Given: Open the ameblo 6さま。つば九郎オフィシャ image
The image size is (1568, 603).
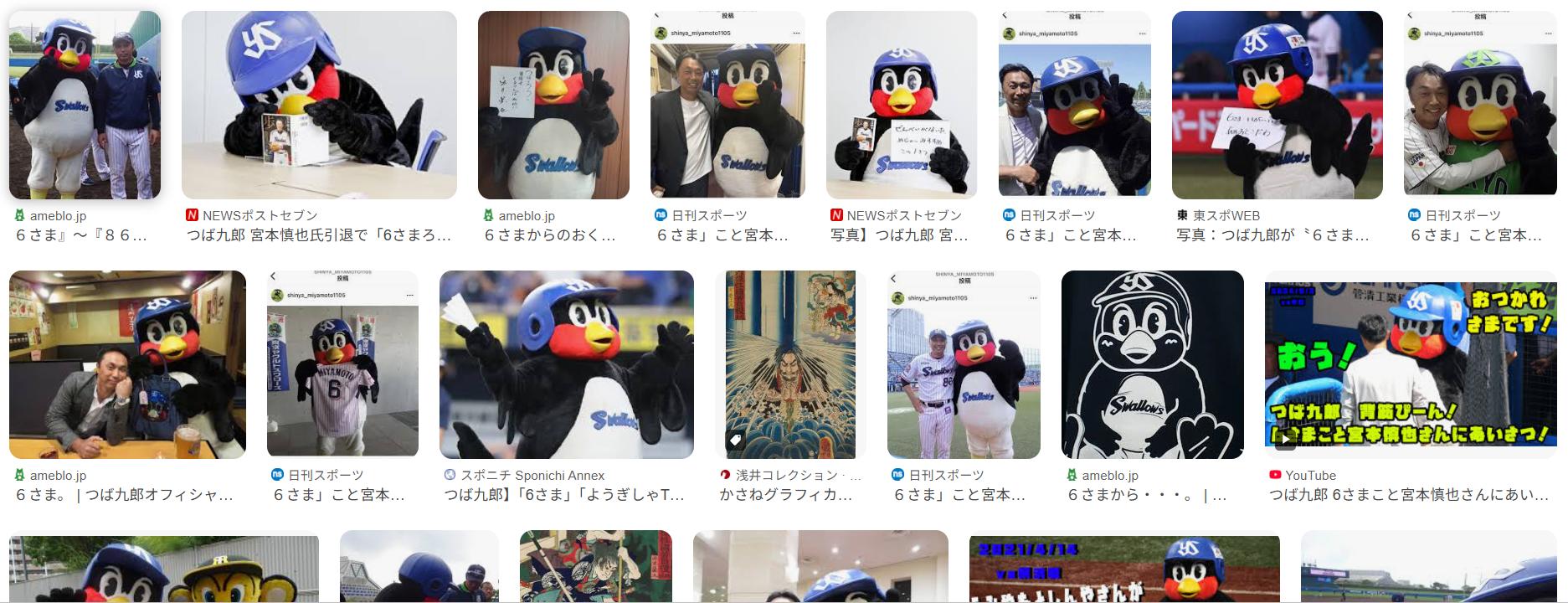Looking at the screenshot, I should [127, 364].
